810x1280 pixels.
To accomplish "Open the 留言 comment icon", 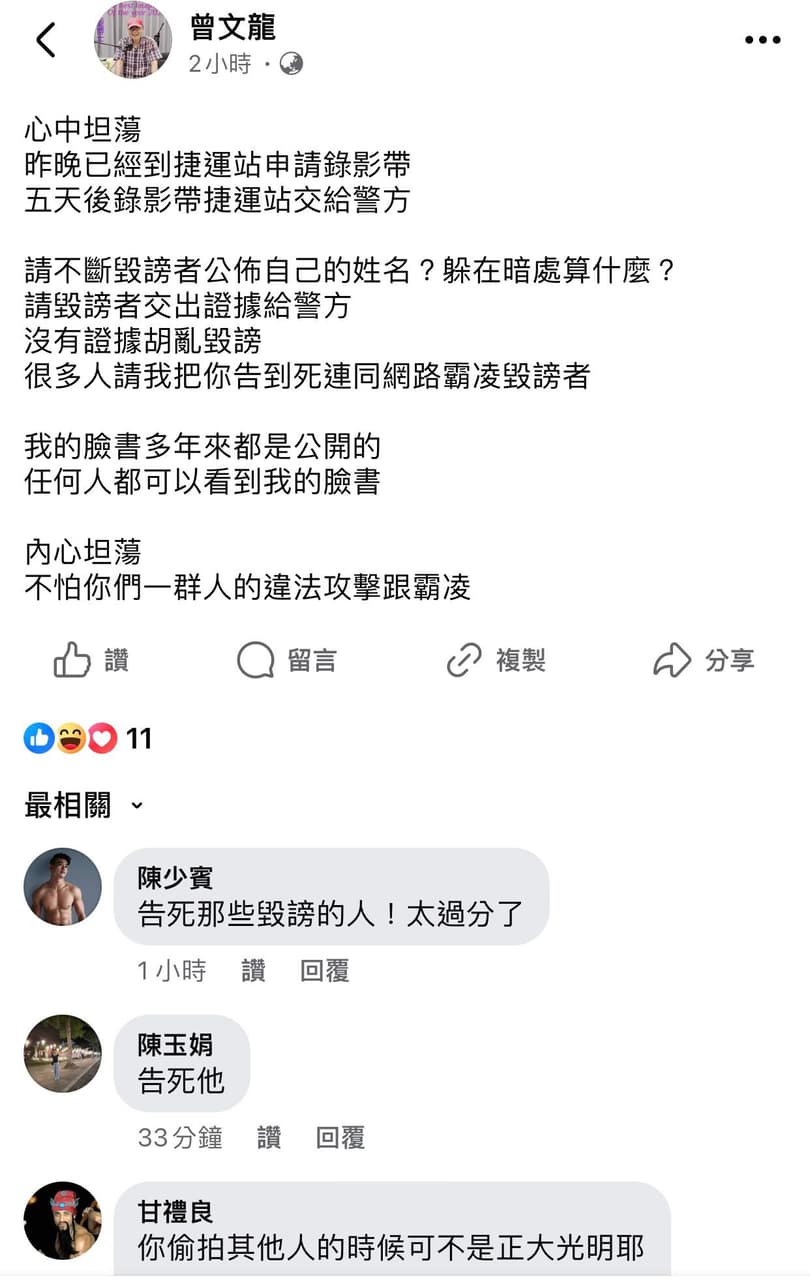I will (x=258, y=659).
